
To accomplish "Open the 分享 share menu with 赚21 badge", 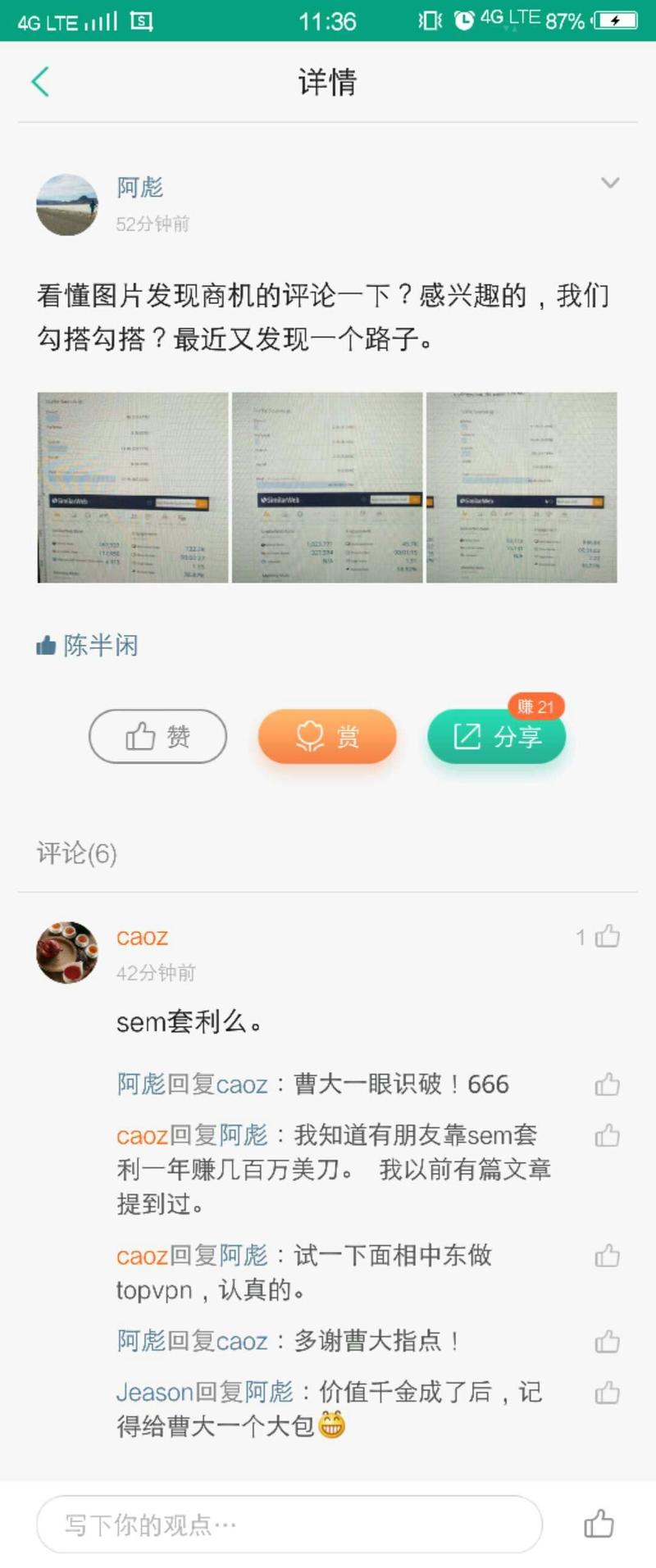I will click(497, 736).
